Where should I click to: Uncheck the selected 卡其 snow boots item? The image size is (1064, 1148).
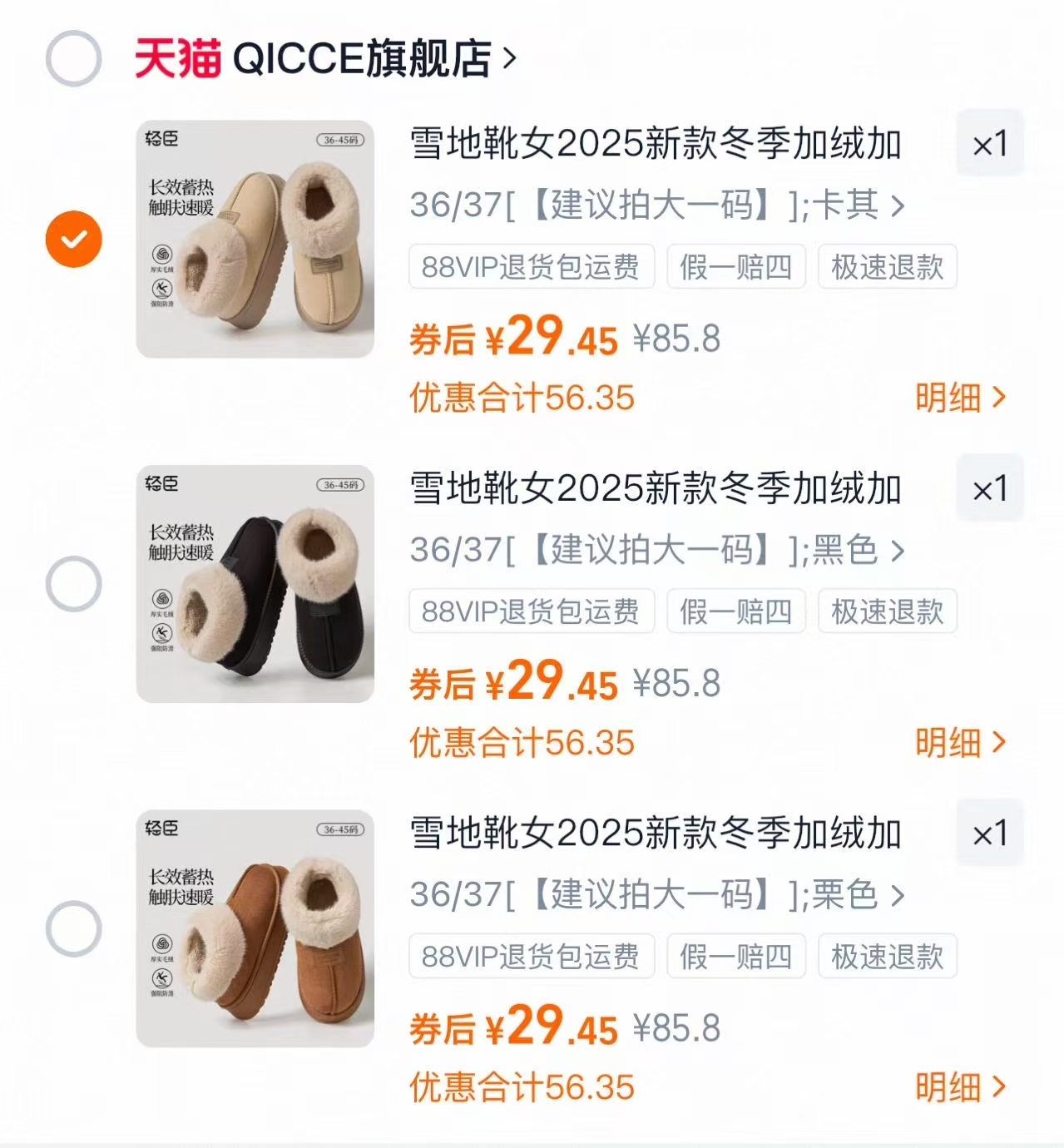pos(74,239)
